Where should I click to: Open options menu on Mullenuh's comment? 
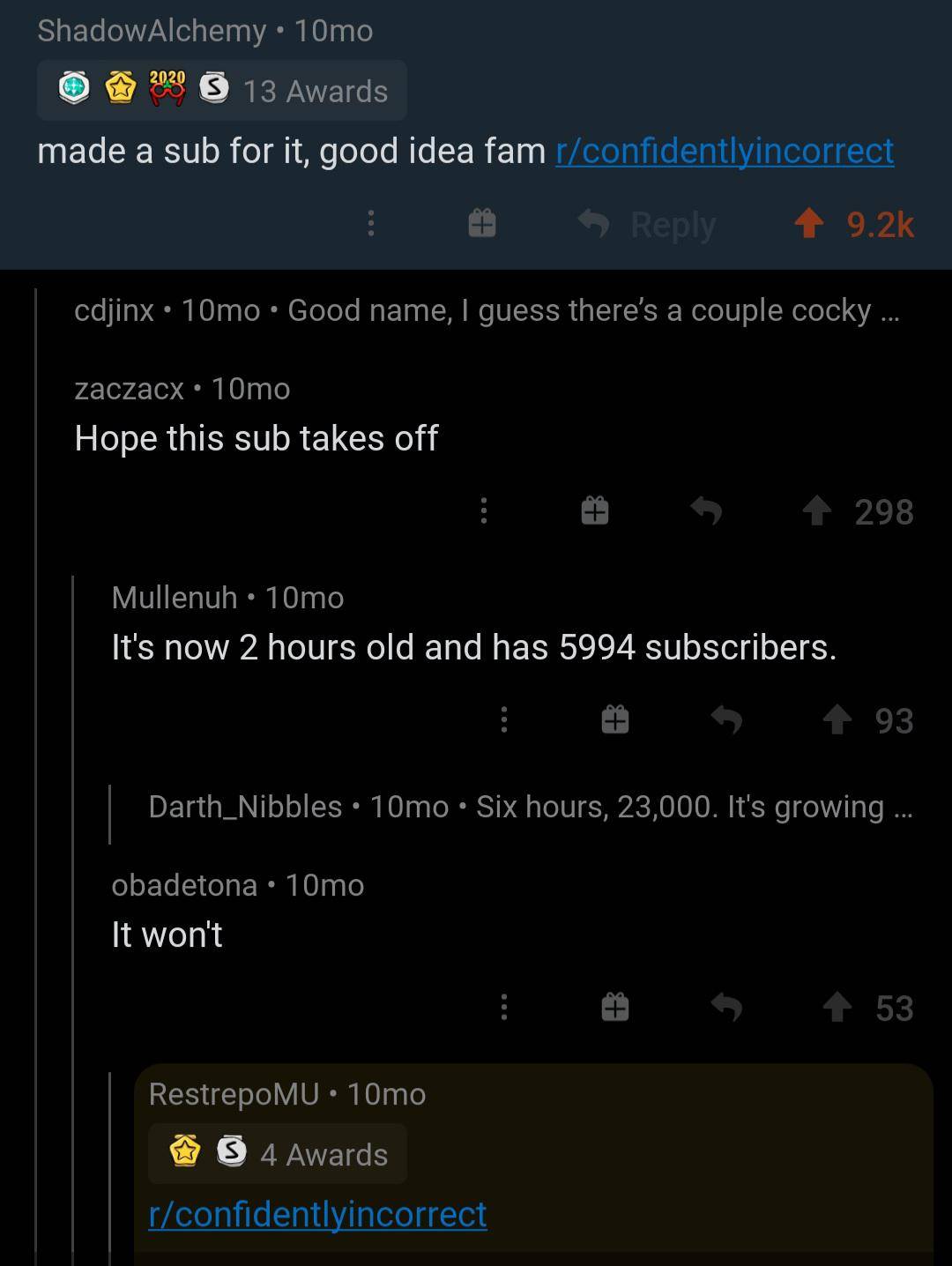504,720
